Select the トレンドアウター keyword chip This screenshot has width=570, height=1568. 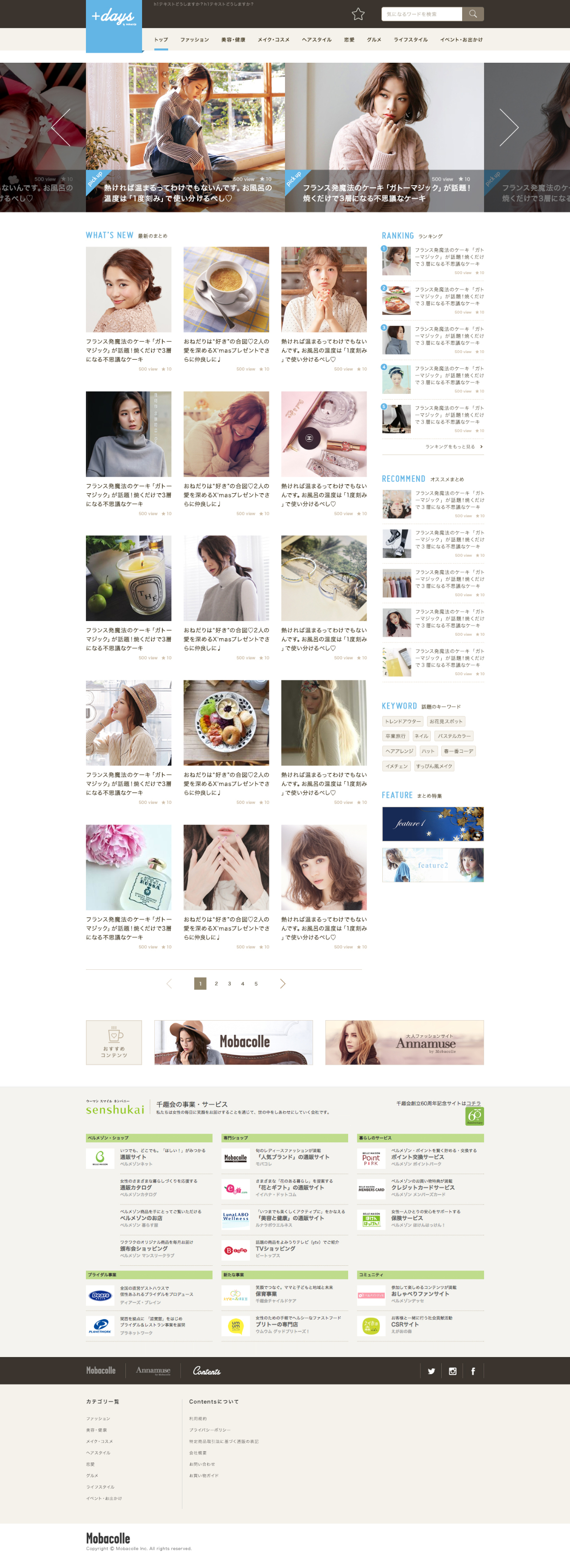tap(402, 721)
